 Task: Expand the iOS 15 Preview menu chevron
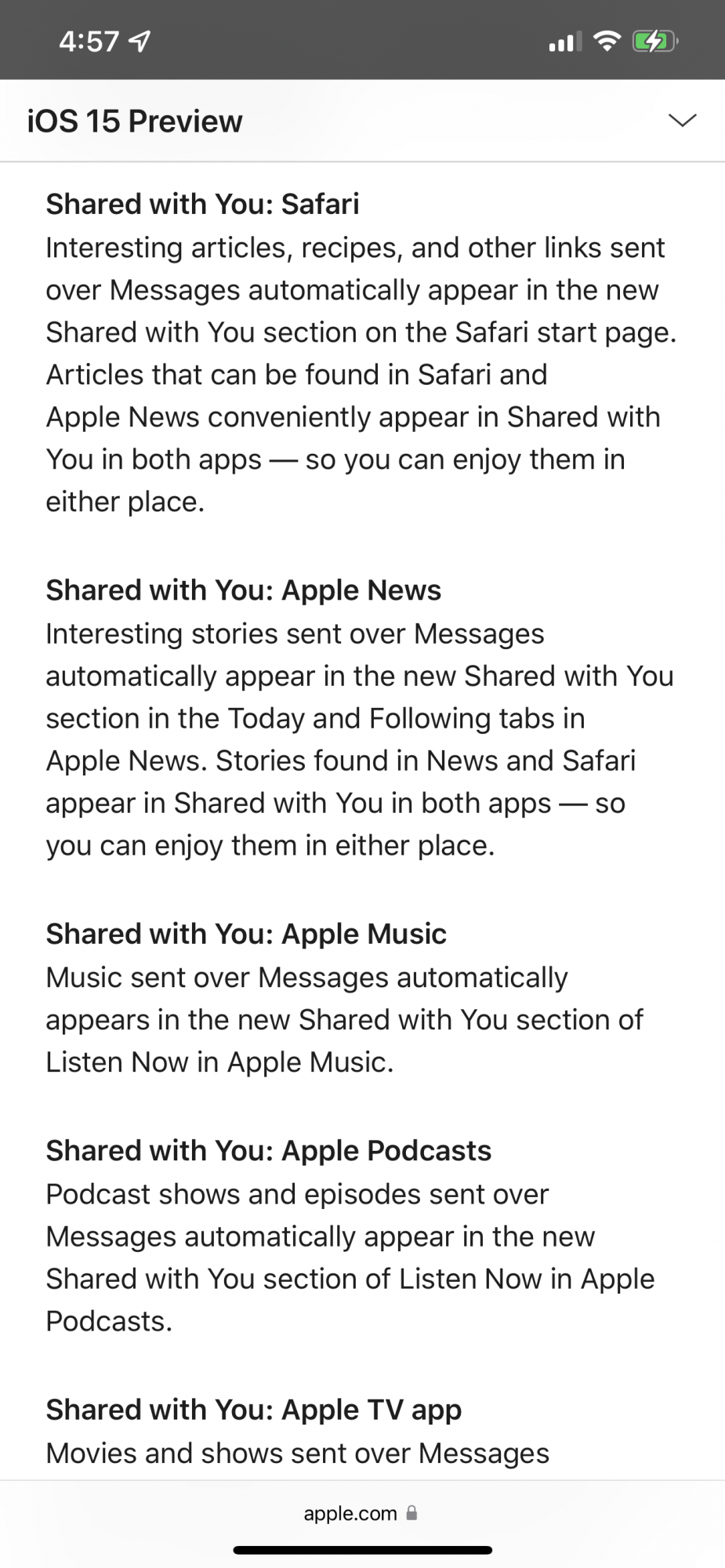coord(682,121)
